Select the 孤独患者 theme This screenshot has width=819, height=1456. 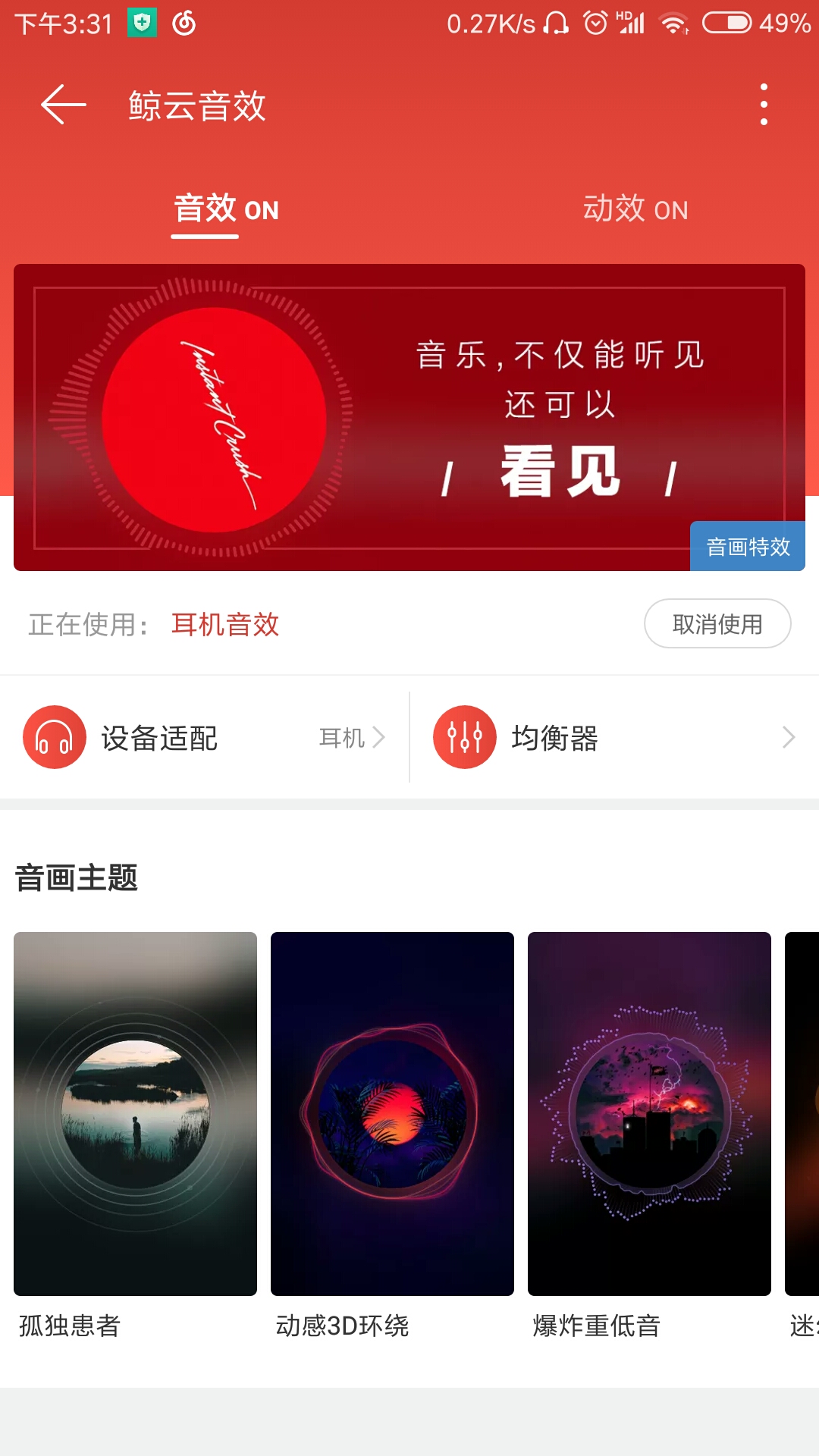(135, 1113)
